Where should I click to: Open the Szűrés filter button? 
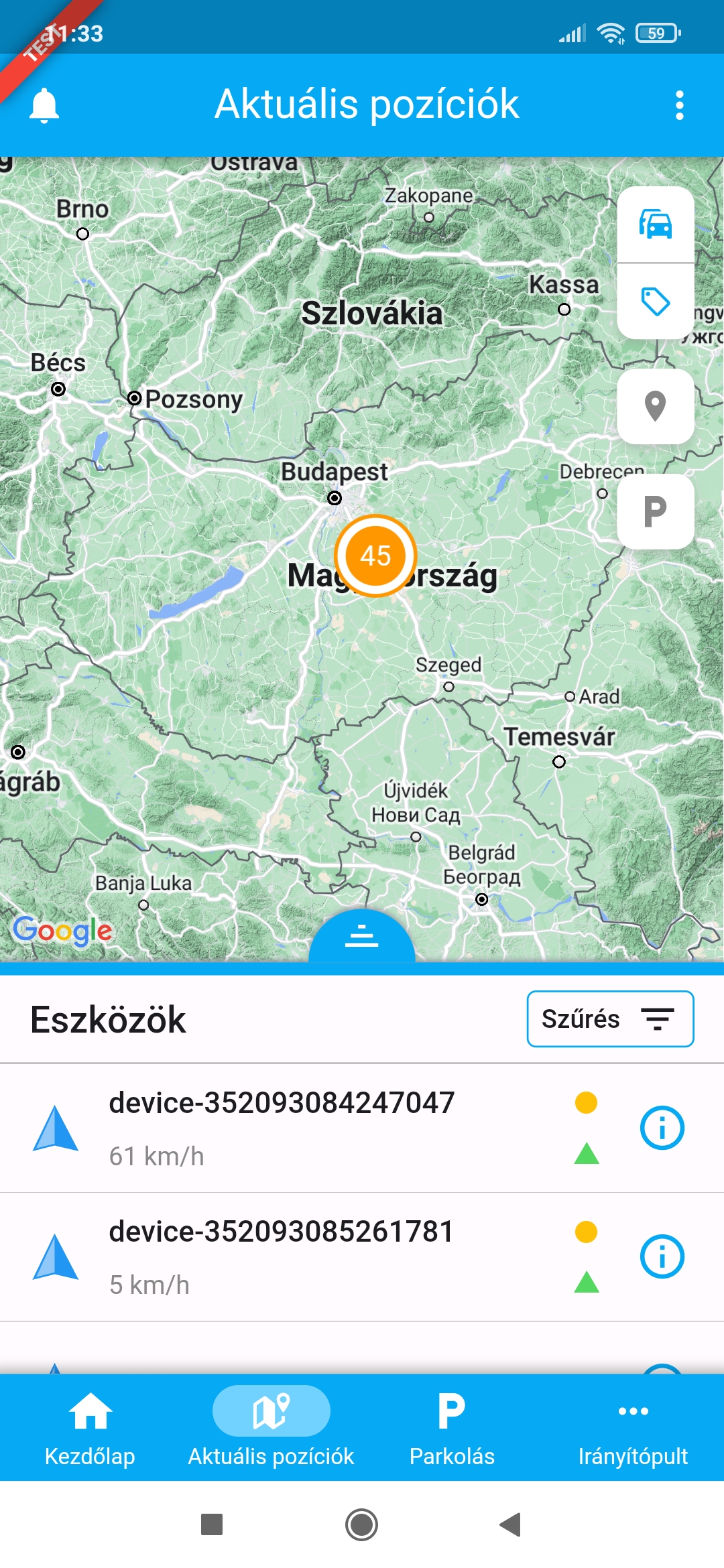[610, 1019]
